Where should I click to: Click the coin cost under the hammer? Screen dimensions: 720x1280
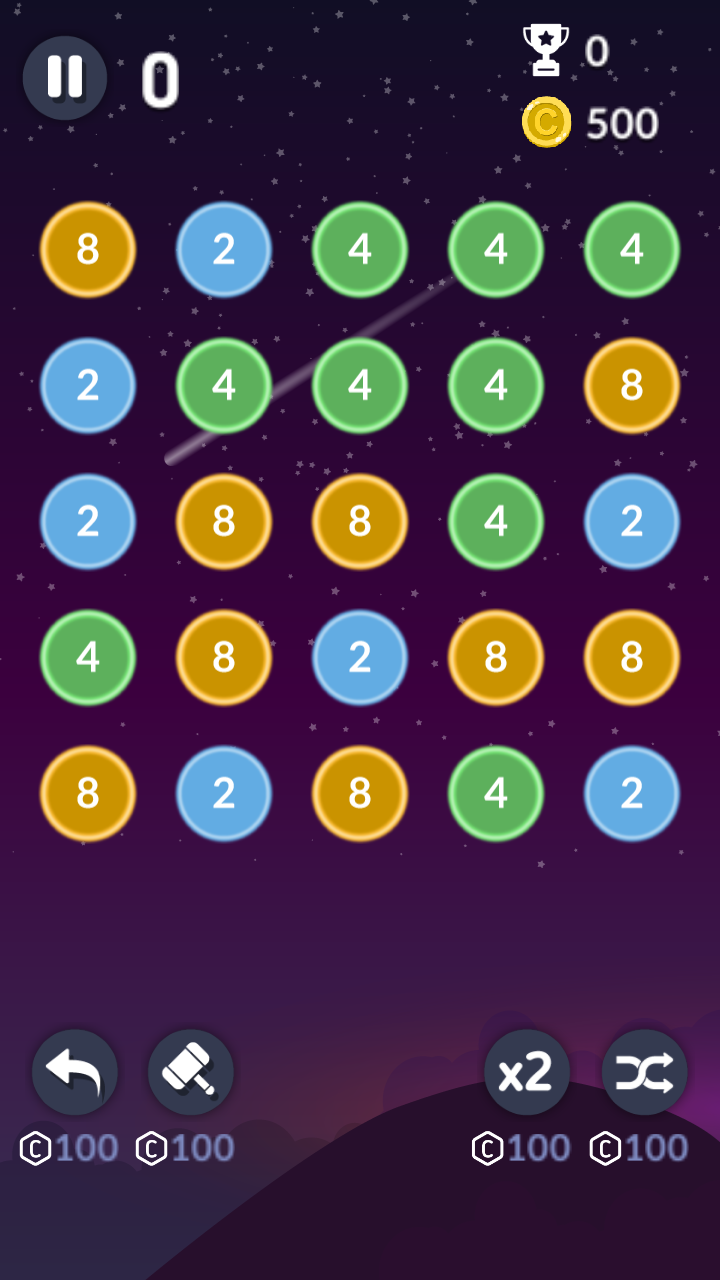[190, 1147]
